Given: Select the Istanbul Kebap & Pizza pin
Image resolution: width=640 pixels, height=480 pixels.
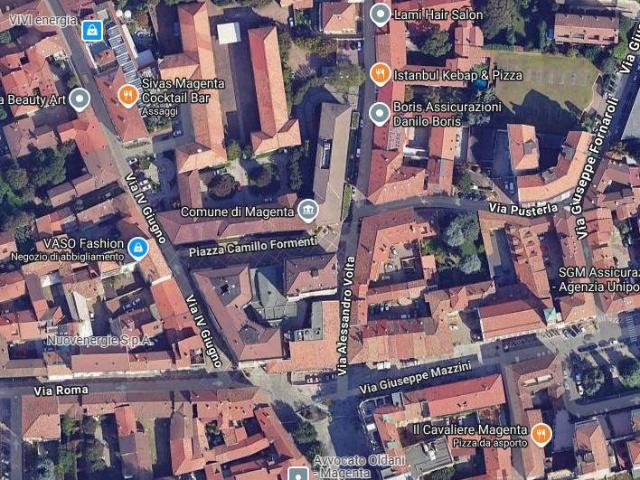Looking at the screenshot, I should (380, 74).
